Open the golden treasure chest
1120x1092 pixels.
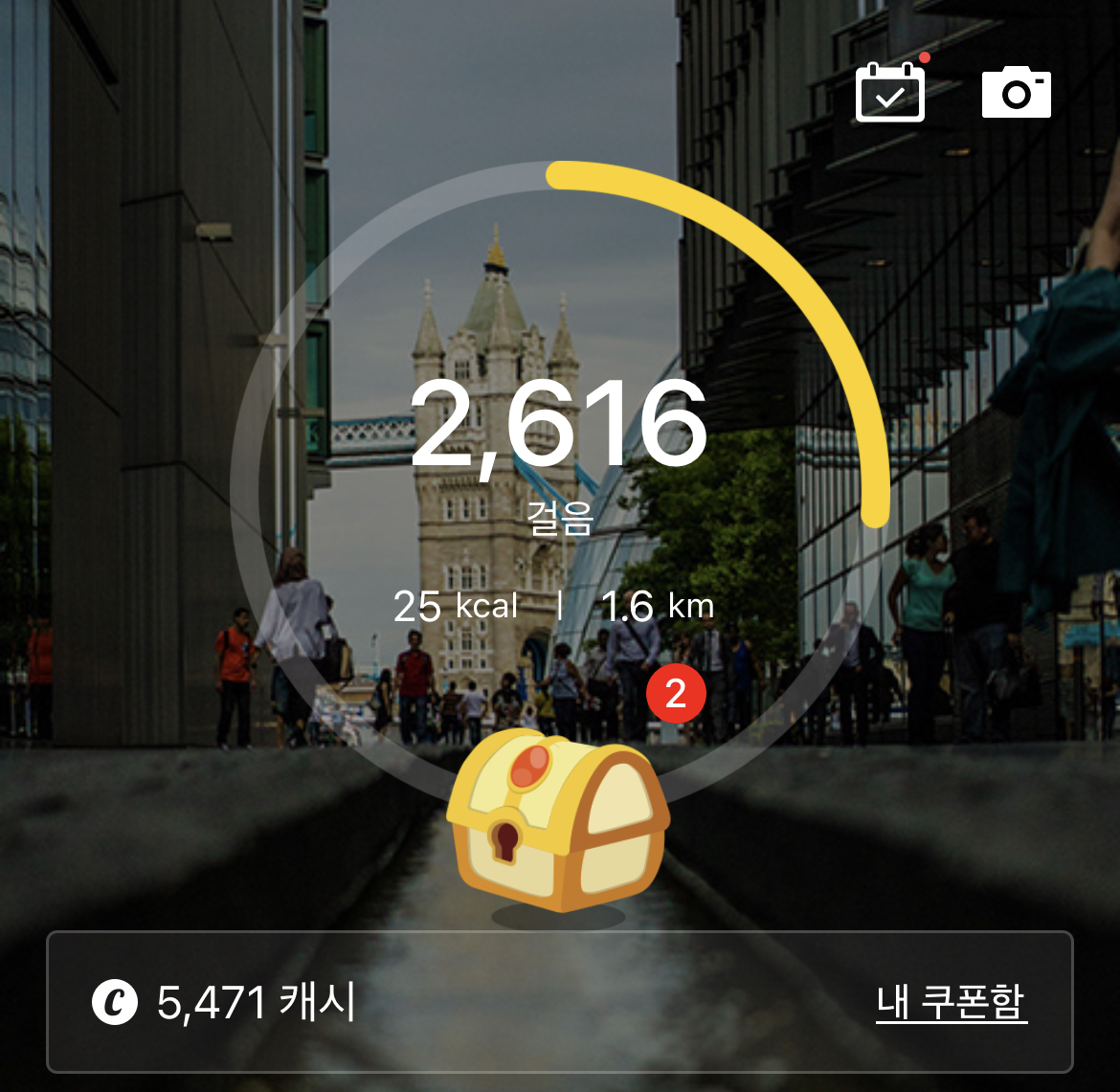coord(557,820)
